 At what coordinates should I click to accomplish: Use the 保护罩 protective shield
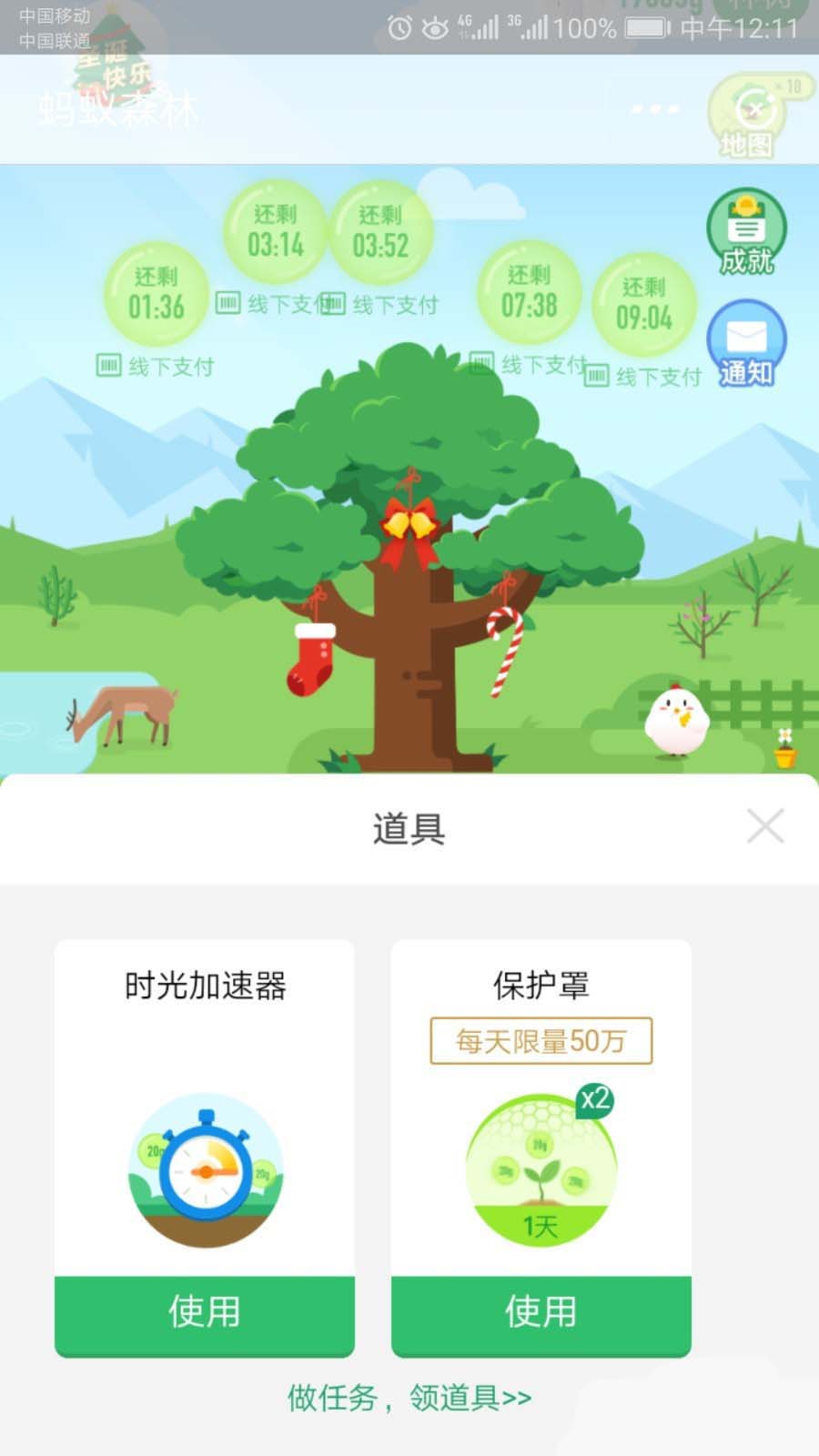point(541,1313)
